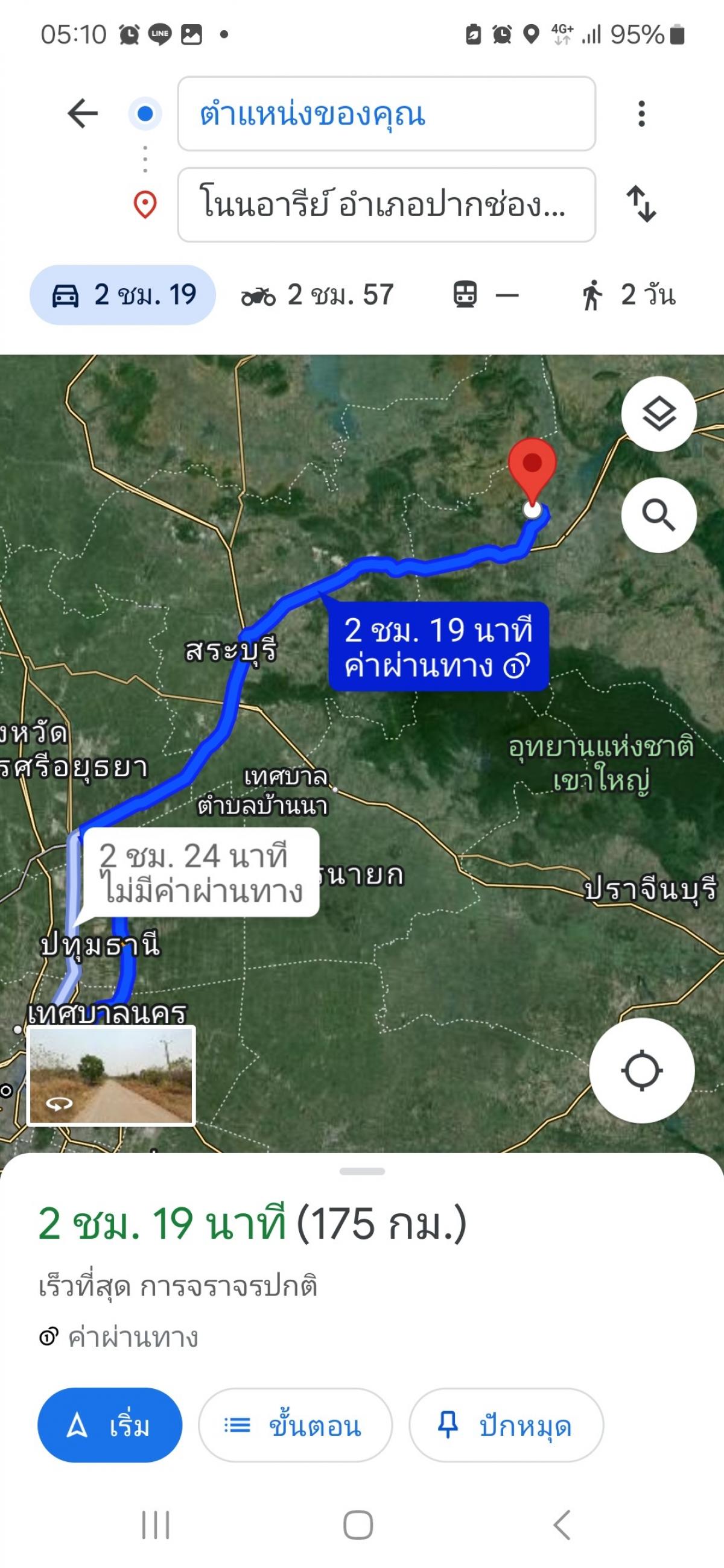Viewport: 724px width, 1568px height.
Task: Start navigation with เริ่ม button
Action: coord(110,1425)
